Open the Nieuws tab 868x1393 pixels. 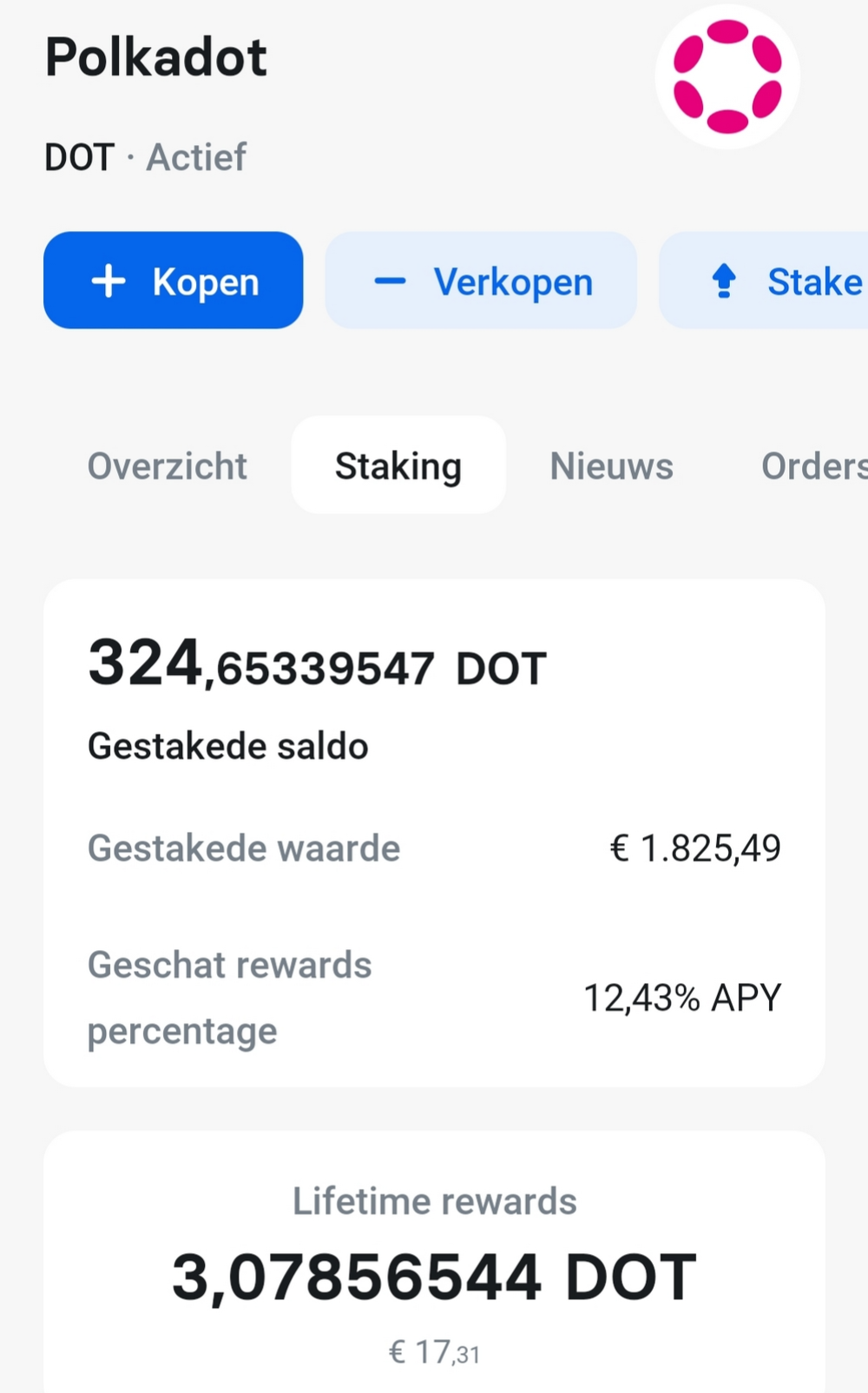click(611, 465)
